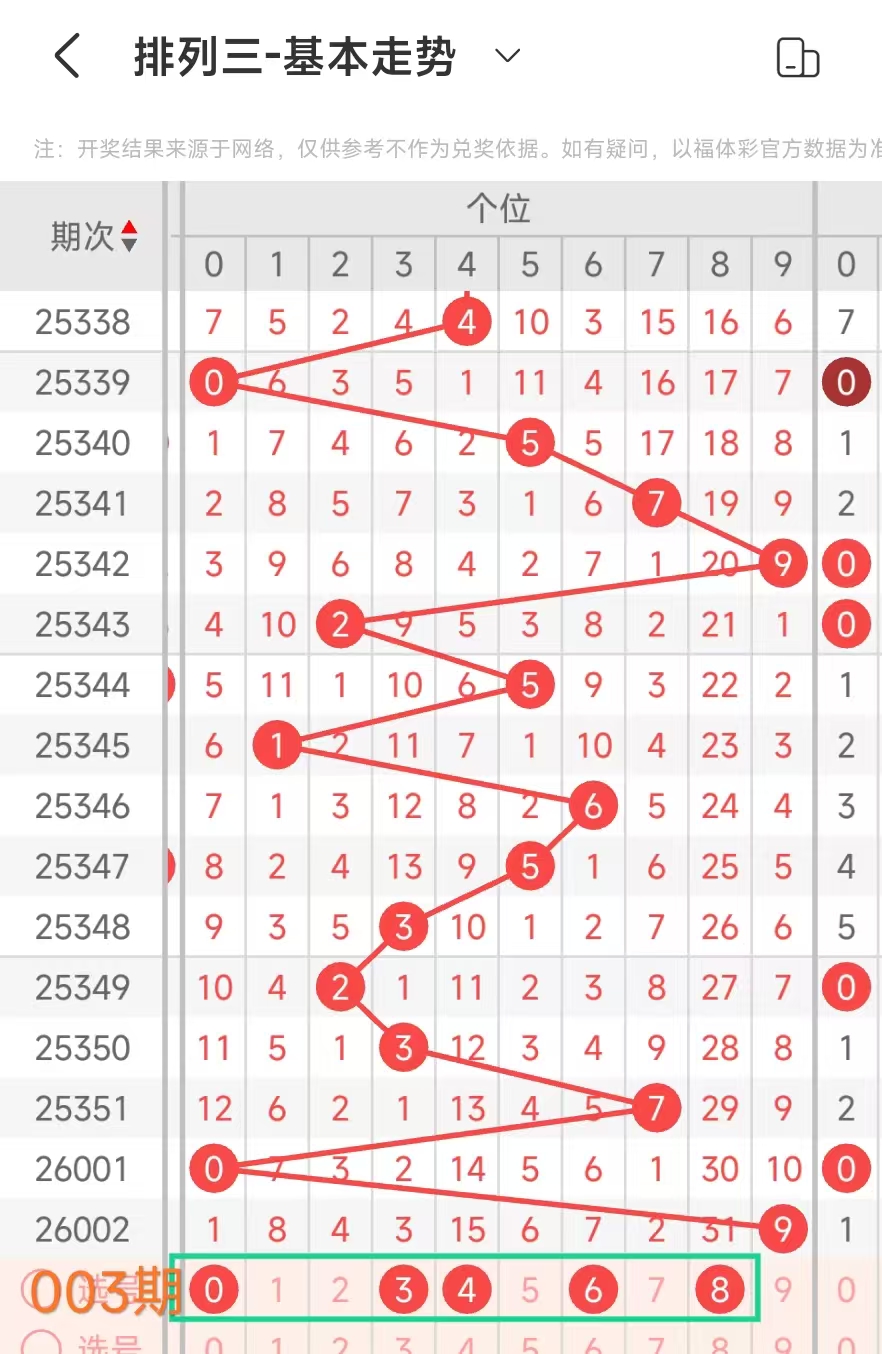Expand the 排列三-基本走势 title dropdown
The width and height of the screenshot is (882, 1354).
tap(508, 56)
